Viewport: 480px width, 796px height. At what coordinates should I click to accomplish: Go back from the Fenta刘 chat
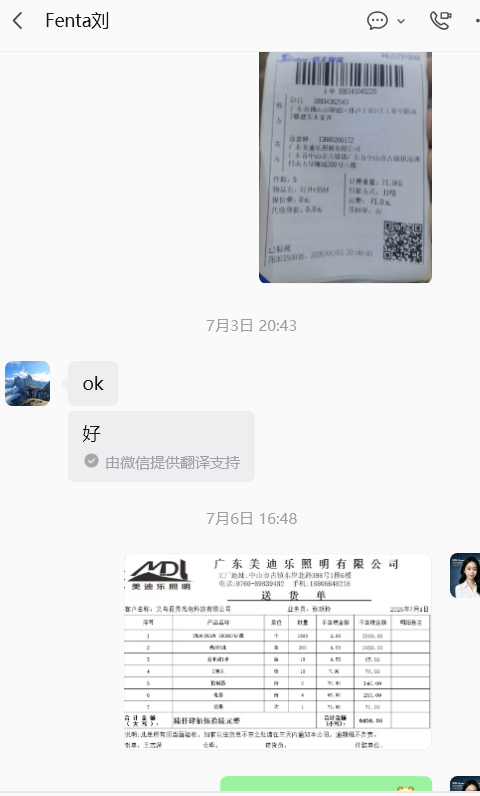pos(18,21)
